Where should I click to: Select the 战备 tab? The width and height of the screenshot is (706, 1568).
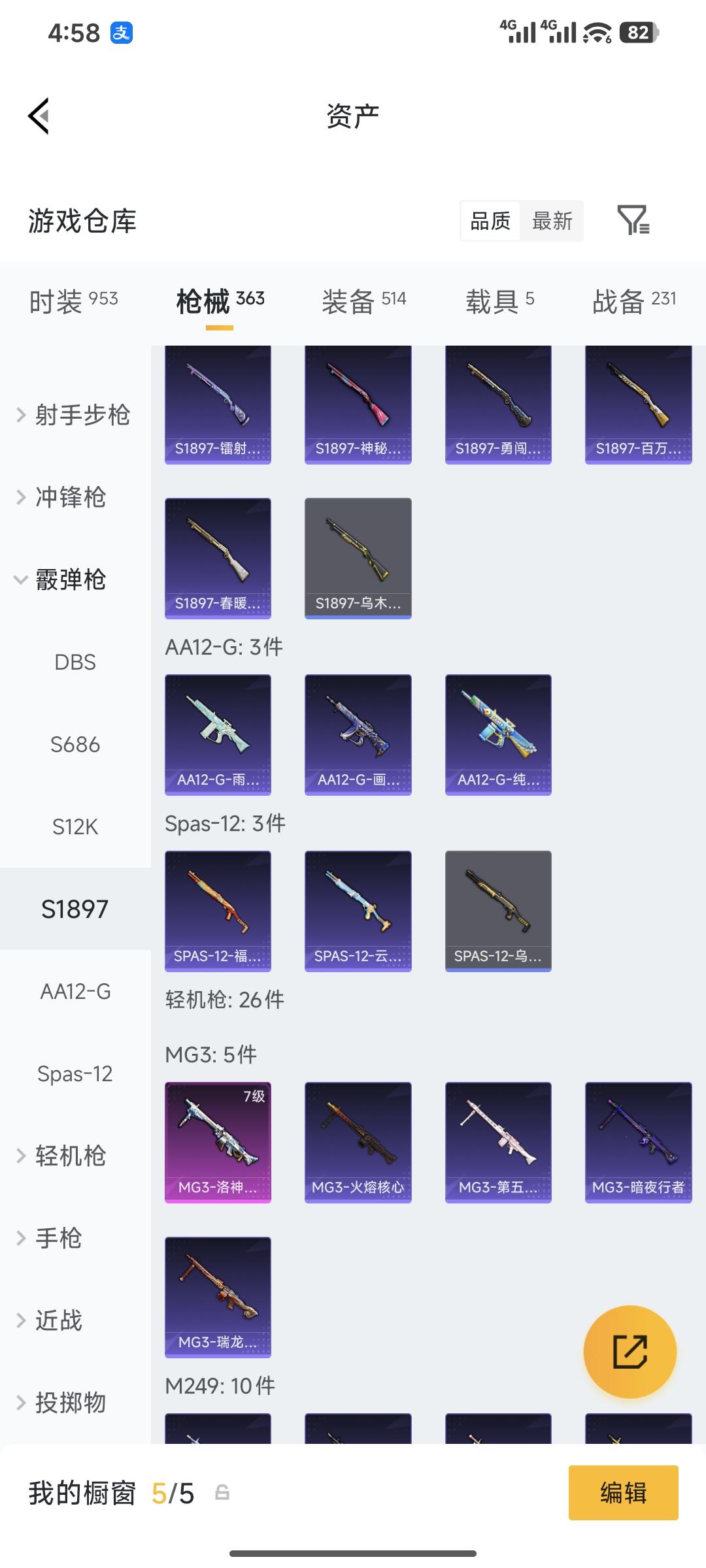pyautogui.click(x=633, y=301)
